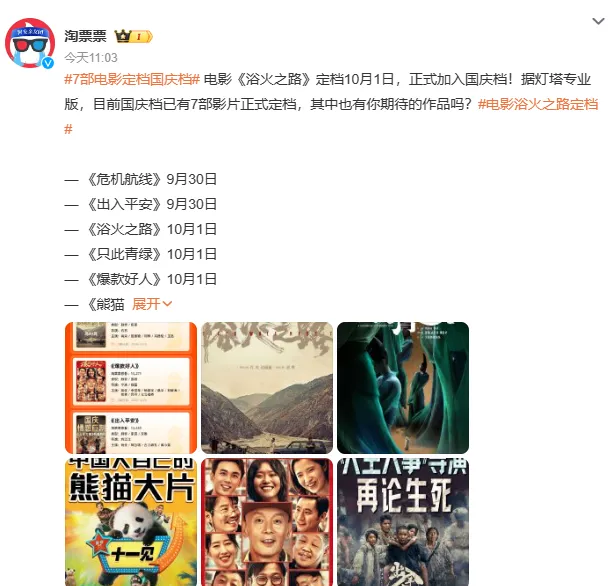This screenshot has height=586, width=613.
Task: View the green dancers poster image
Action: (402, 387)
